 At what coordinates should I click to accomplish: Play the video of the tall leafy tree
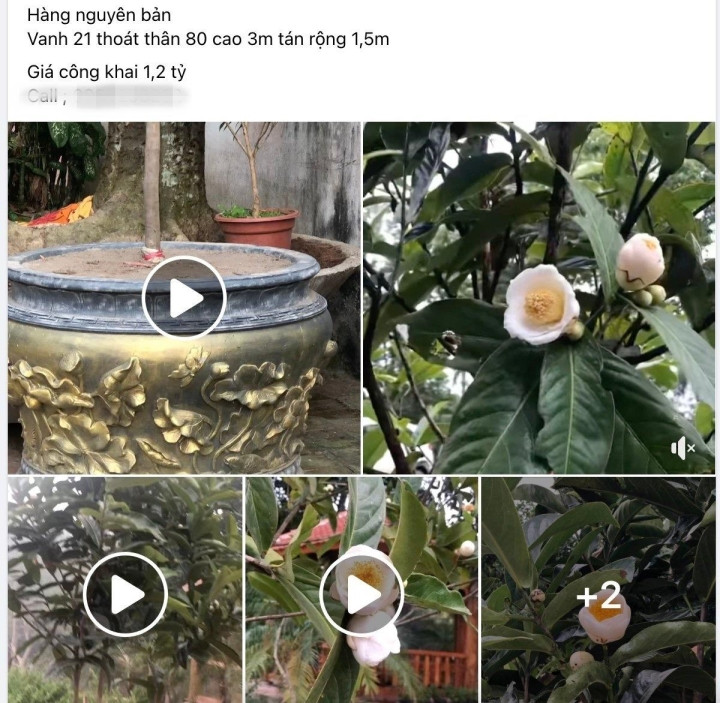coord(125,594)
